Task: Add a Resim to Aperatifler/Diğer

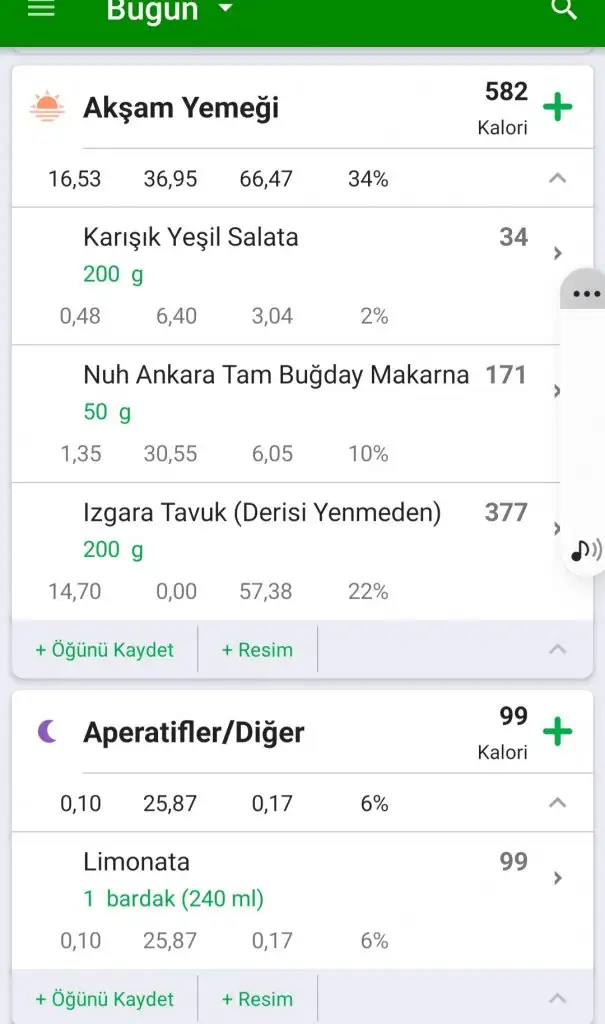Action: [x=257, y=999]
